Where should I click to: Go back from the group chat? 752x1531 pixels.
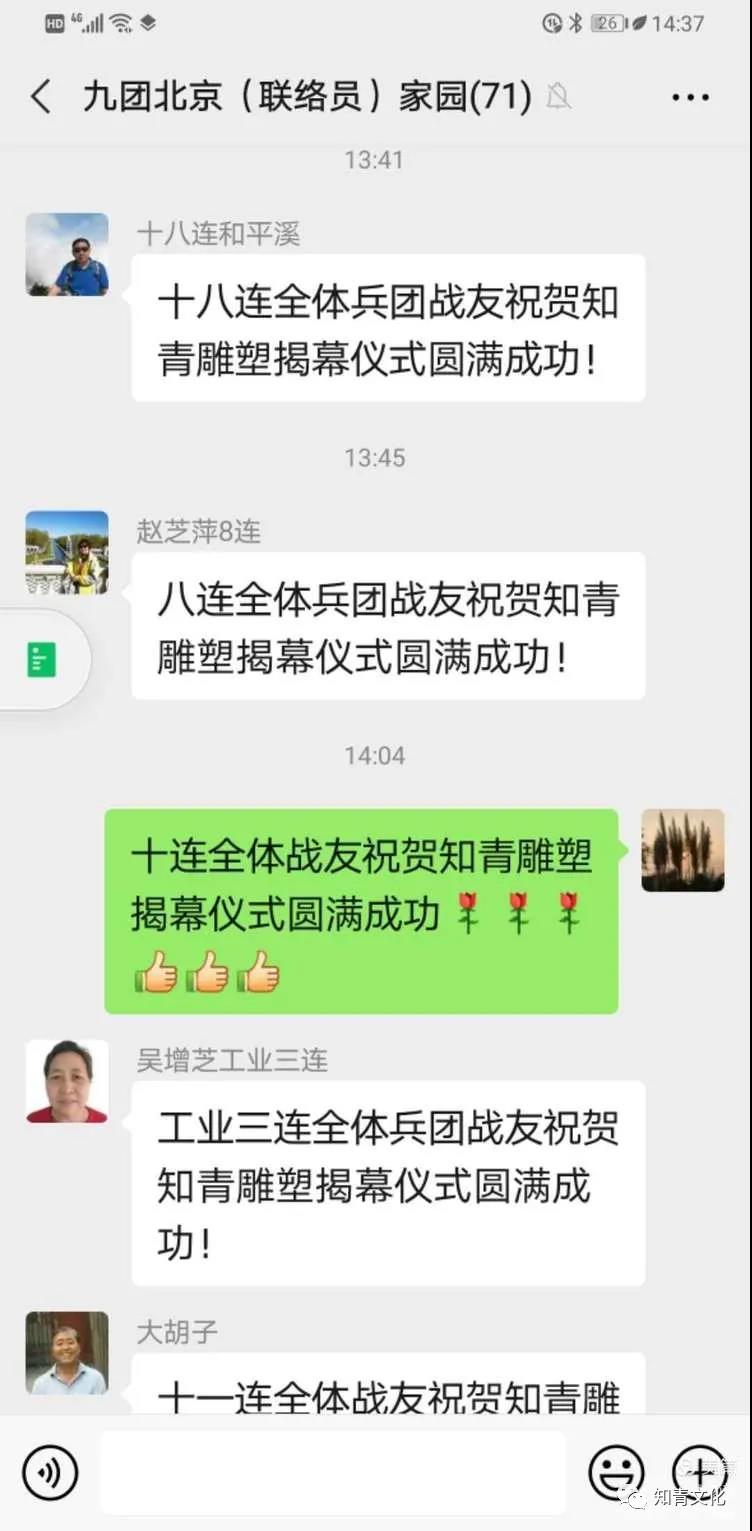click(x=41, y=97)
